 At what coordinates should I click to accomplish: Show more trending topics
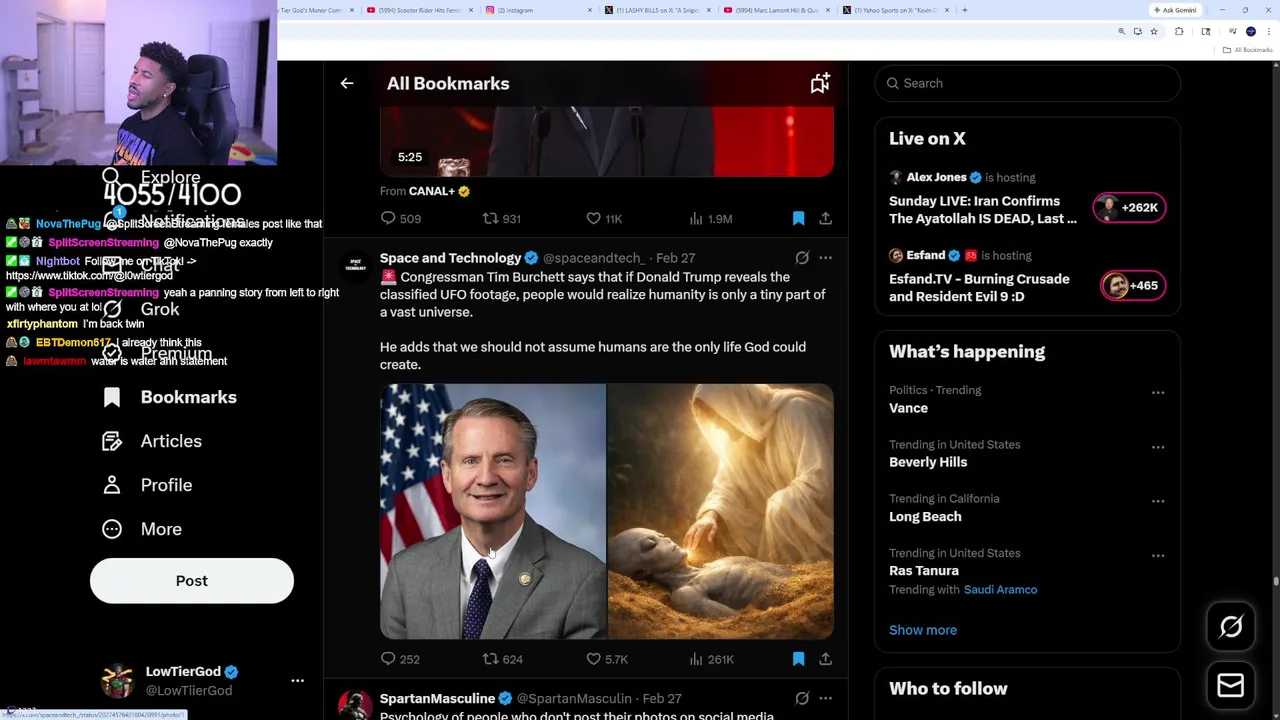(923, 630)
